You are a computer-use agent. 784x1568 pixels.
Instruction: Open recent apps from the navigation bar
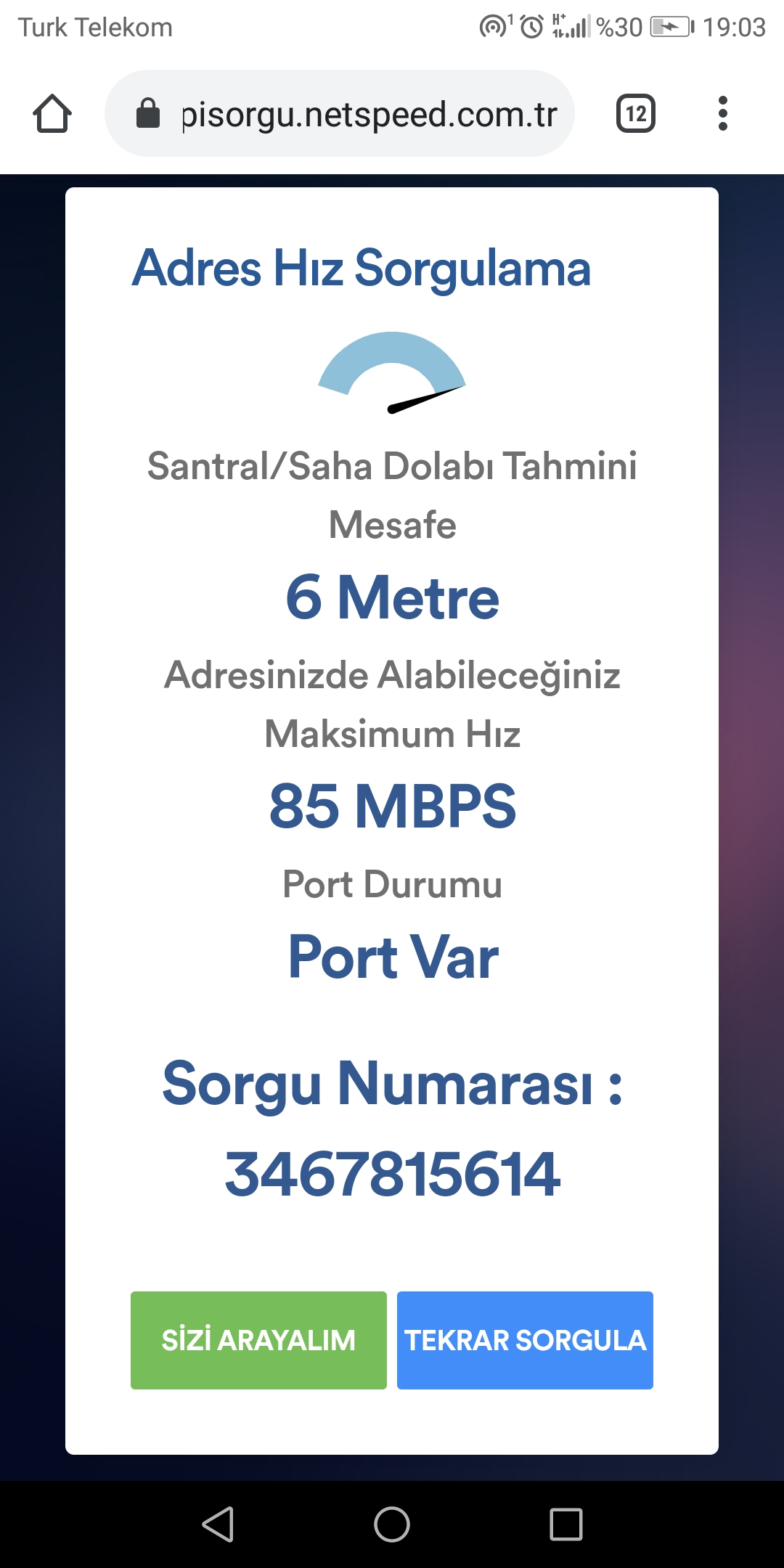pos(566,1524)
